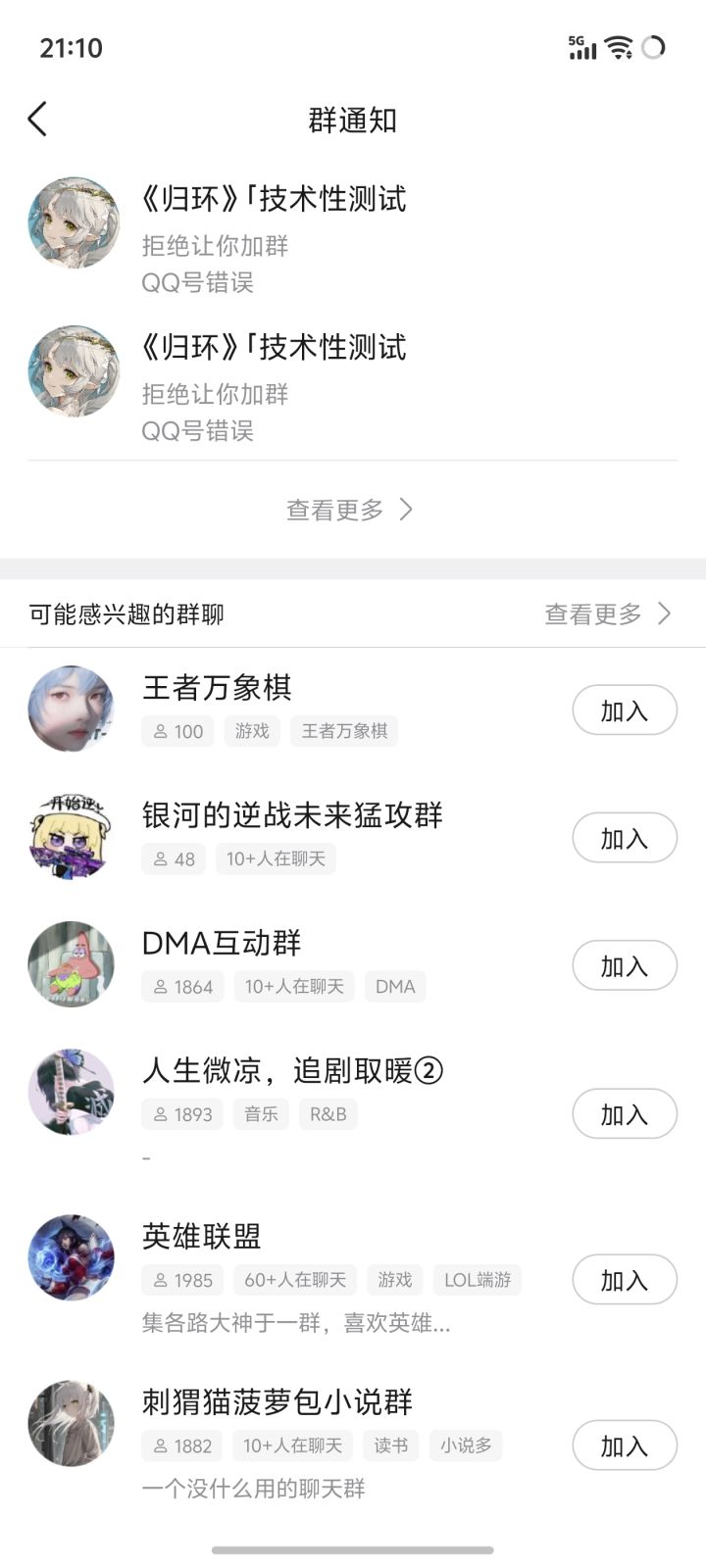Tap 加入 for DMA互动群

pos(624,964)
